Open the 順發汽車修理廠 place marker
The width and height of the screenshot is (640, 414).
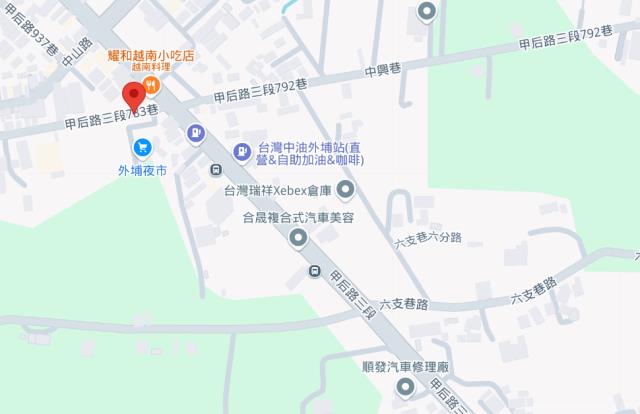[406, 388]
